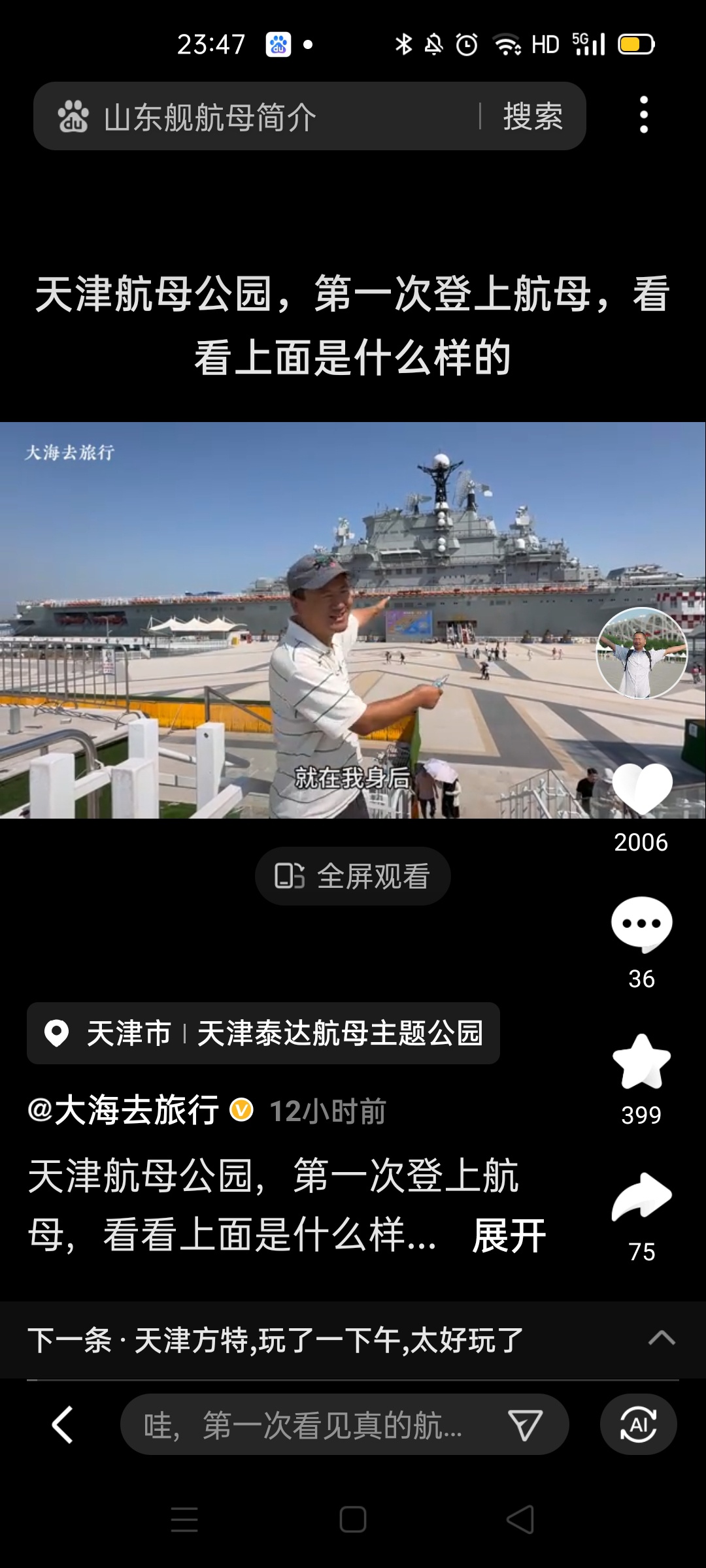The height and width of the screenshot is (1568, 706).
Task: Tap the comment input box
Action: click(307, 1425)
